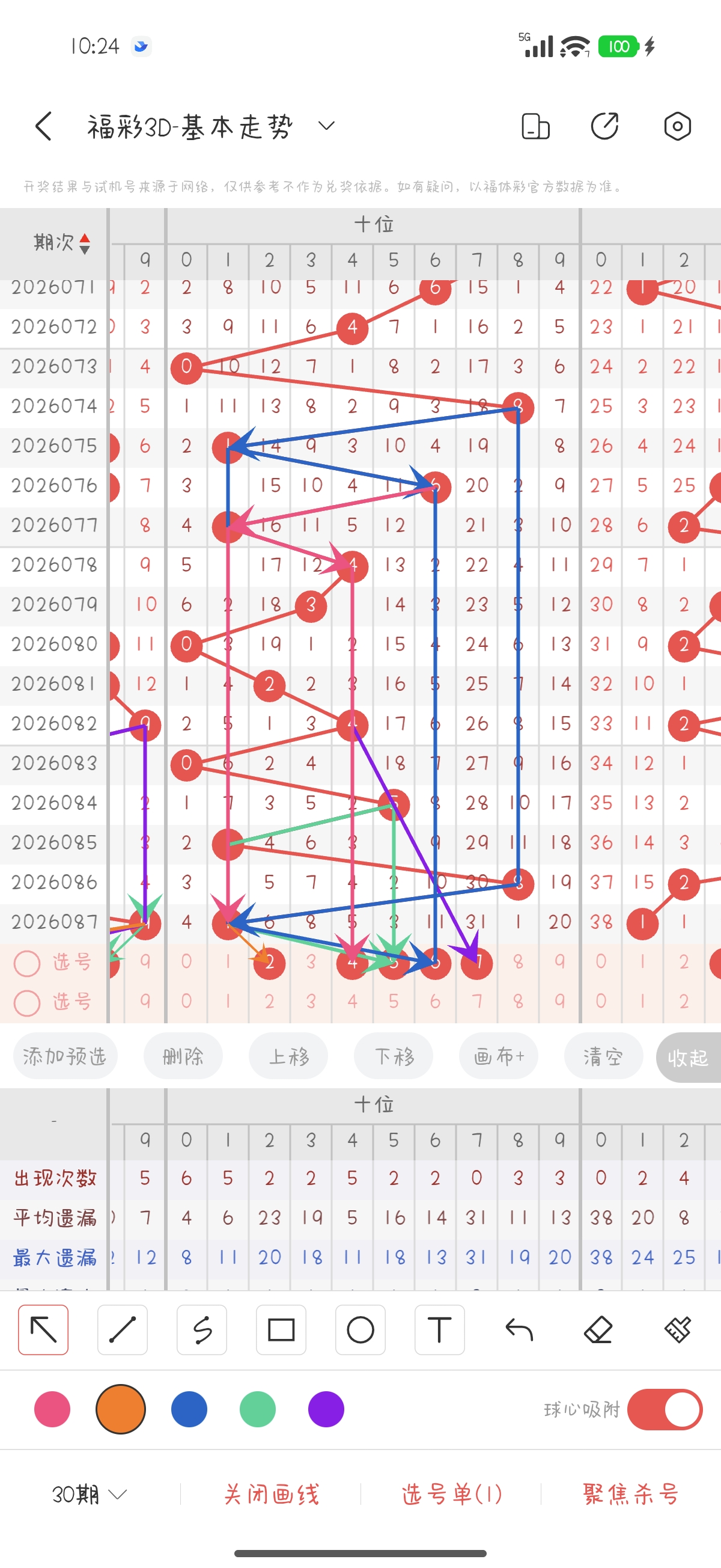The width and height of the screenshot is (721, 1568).
Task: Select the rectangle drawing tool
Action: (x=281, y=1329)
